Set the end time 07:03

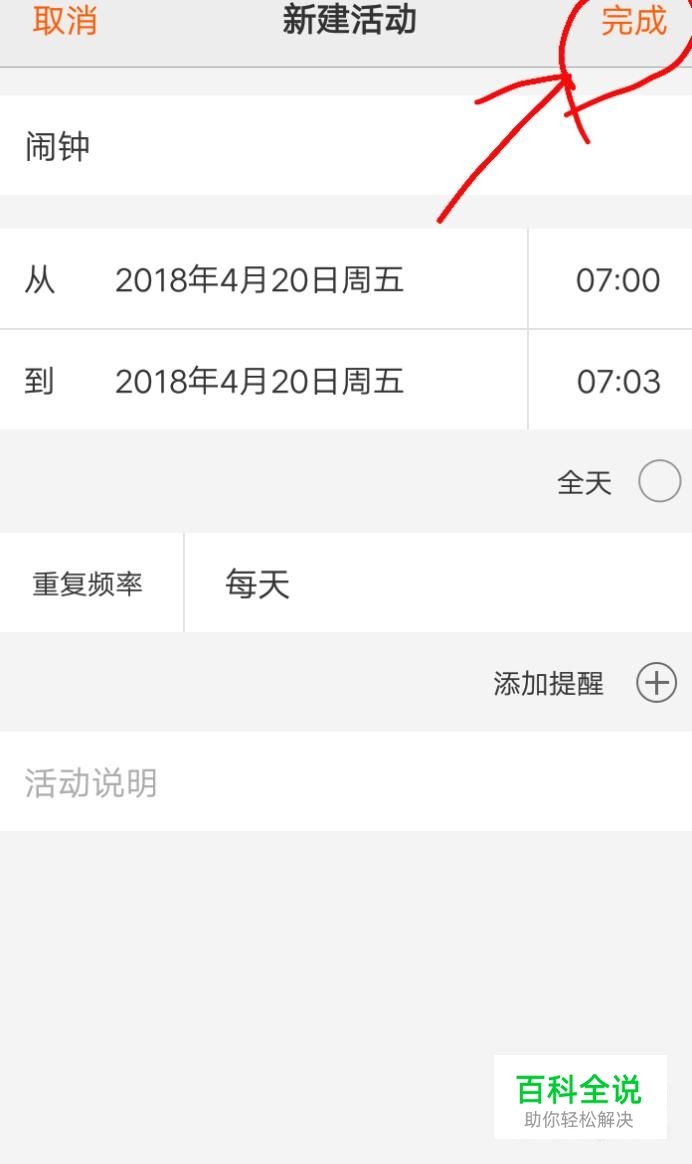click(617, 381)
